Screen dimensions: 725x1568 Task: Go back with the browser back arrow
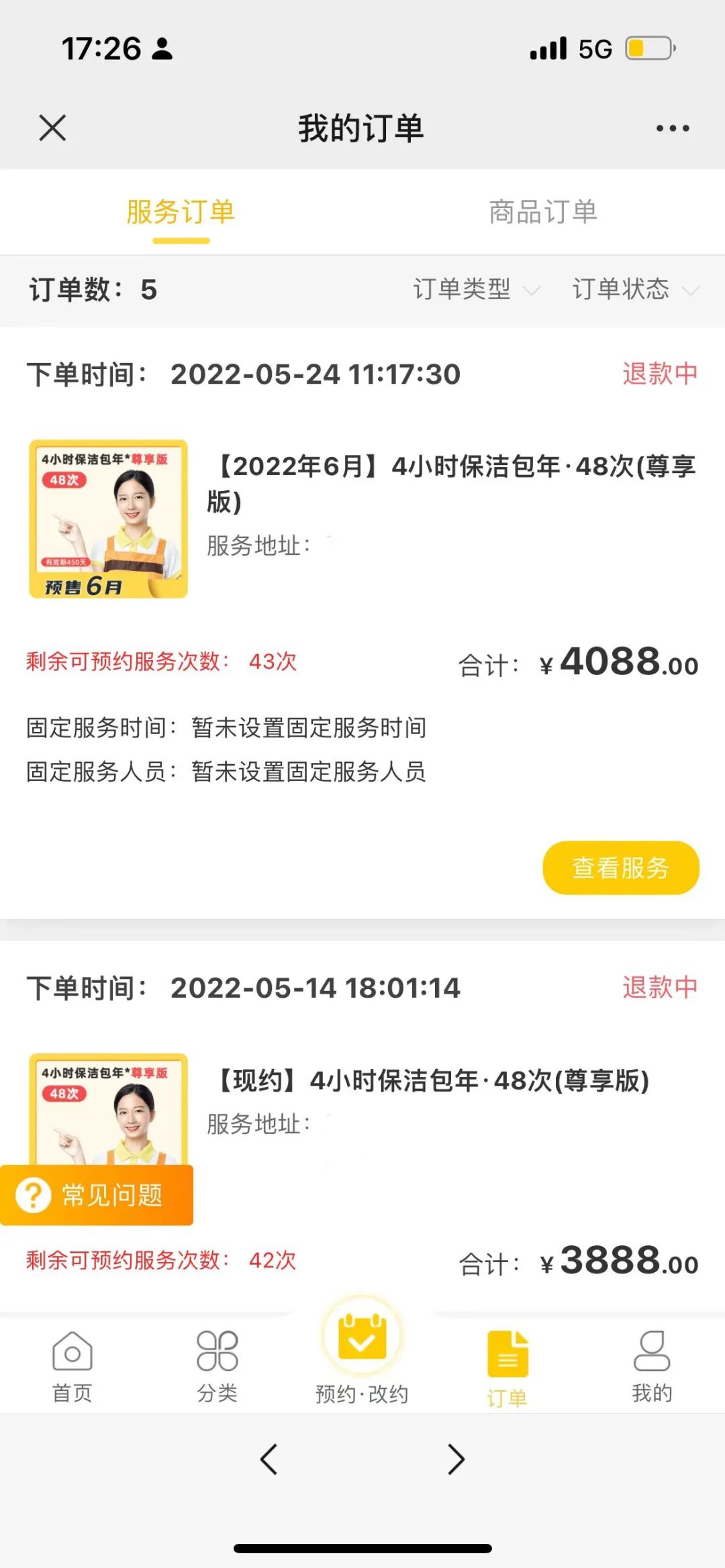pos(269,1459)
